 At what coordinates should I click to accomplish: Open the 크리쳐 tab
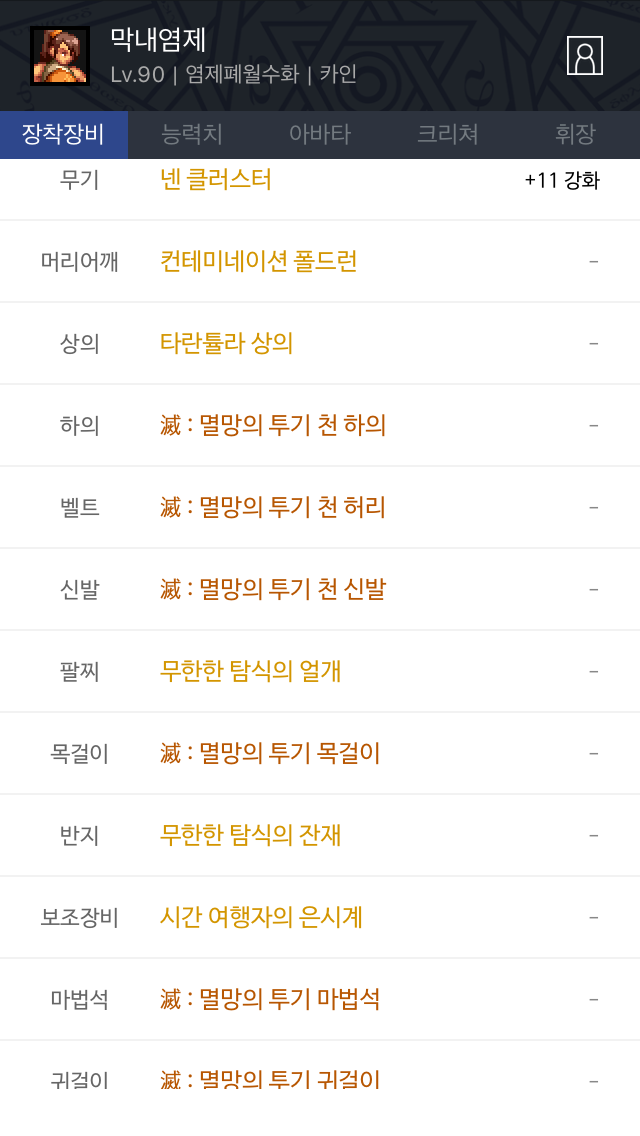coord(447,134)
